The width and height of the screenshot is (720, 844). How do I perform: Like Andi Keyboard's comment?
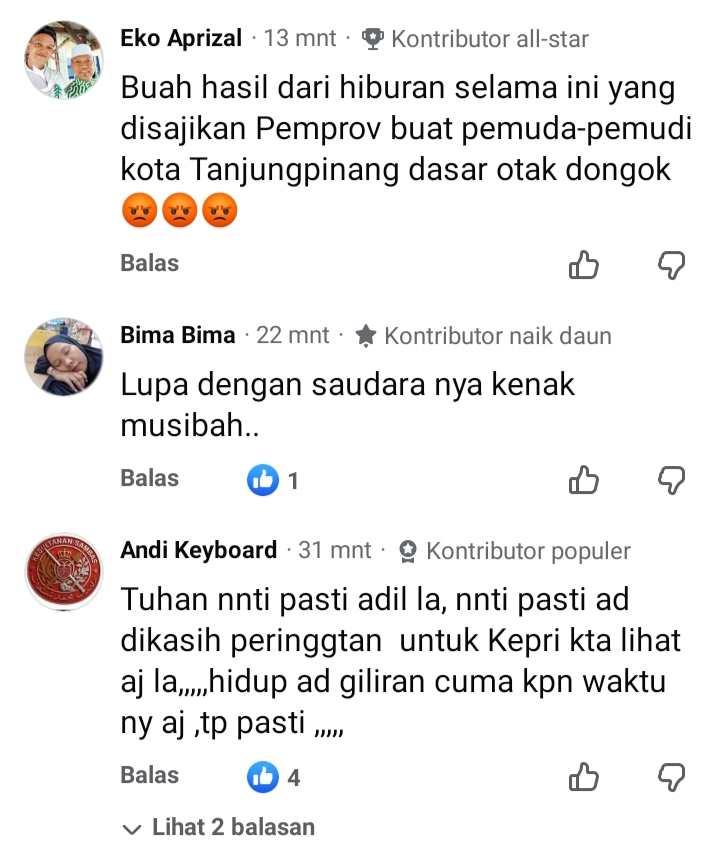[583, 777]
